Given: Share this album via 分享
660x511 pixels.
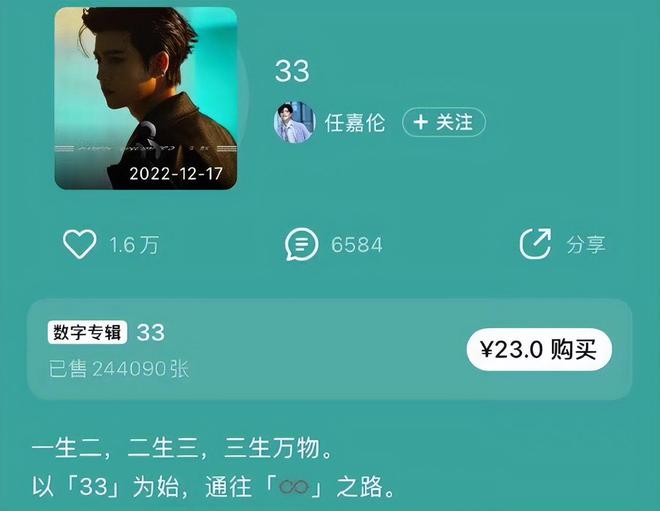Looking at the screenshot, I should [536, 244].
